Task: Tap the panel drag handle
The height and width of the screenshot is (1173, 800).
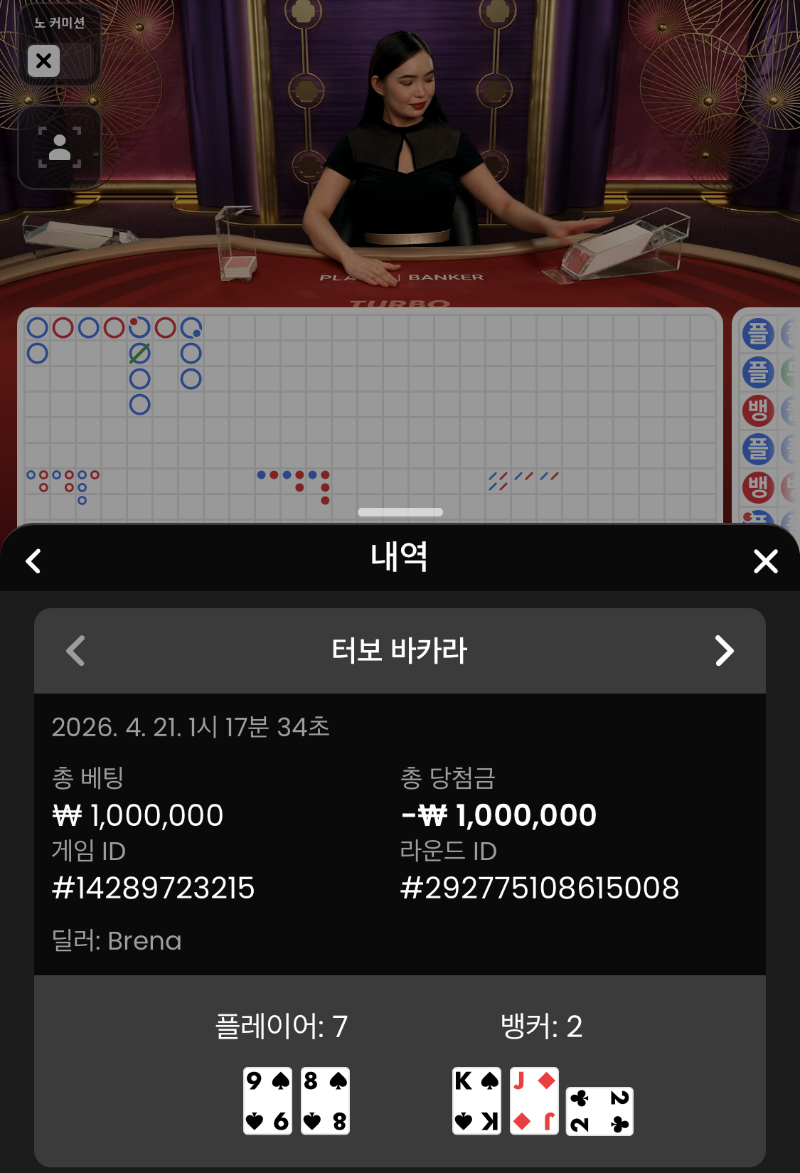Action: (400, 512)
